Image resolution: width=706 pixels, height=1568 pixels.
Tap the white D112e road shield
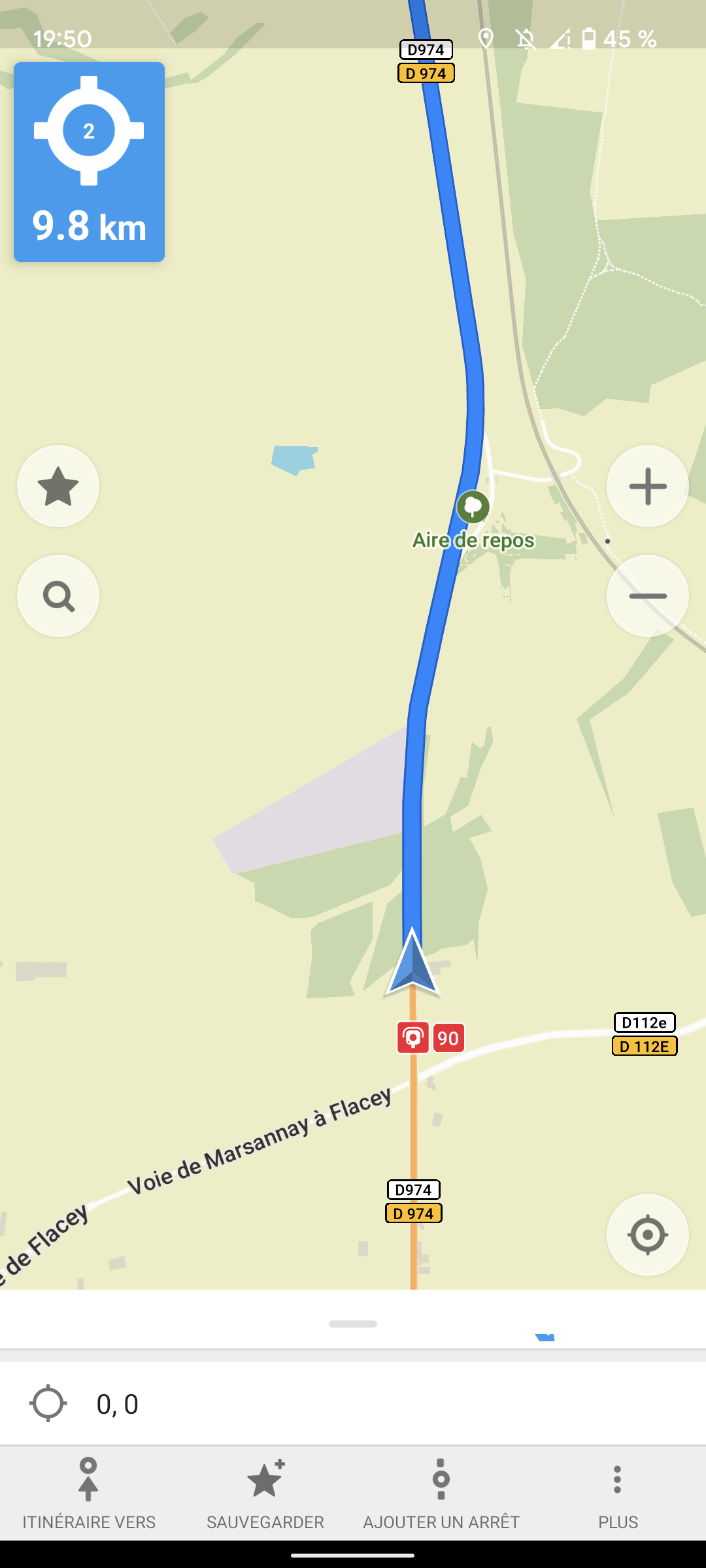click(x=646, y=1023)
